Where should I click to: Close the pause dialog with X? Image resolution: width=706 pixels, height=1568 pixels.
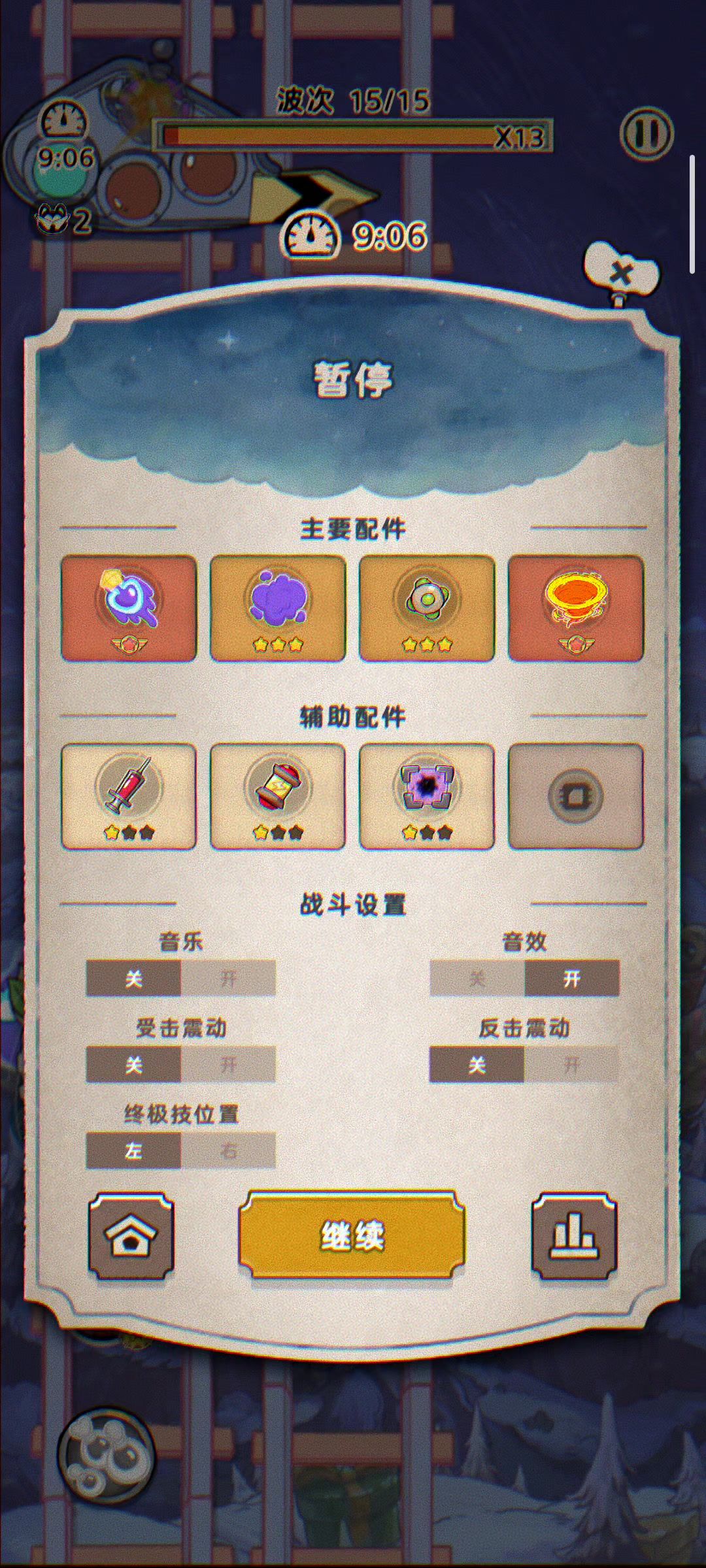pyautogui.click(x=621, y=274)
